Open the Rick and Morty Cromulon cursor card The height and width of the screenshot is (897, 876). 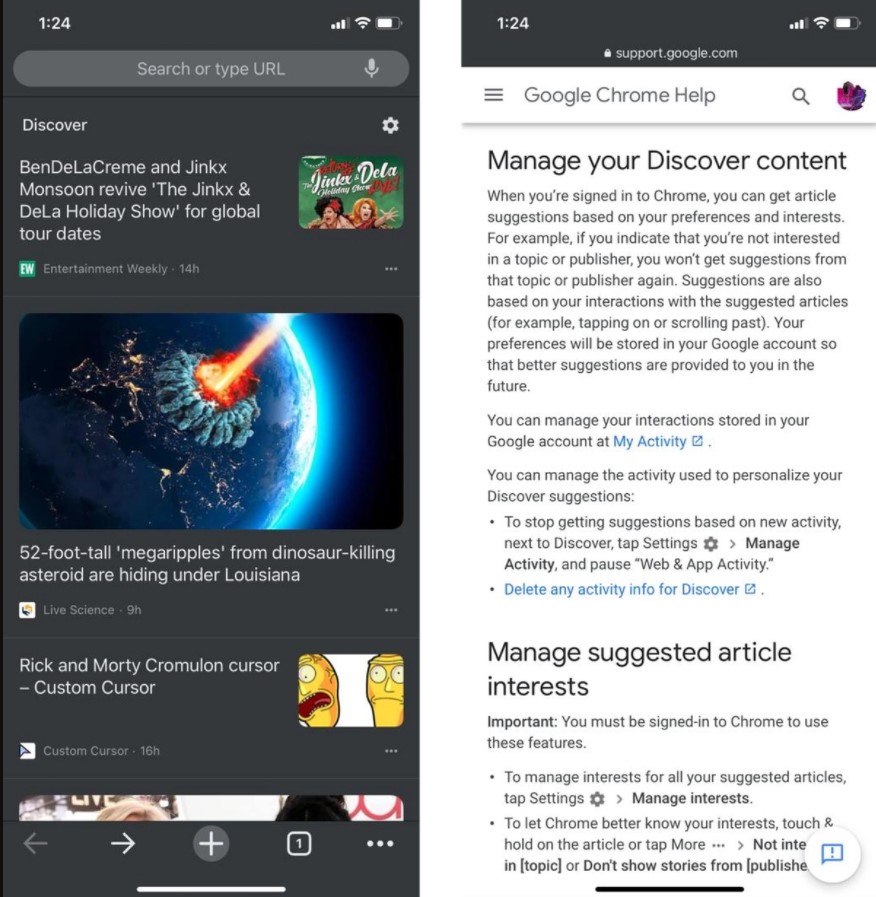point(150,676)
